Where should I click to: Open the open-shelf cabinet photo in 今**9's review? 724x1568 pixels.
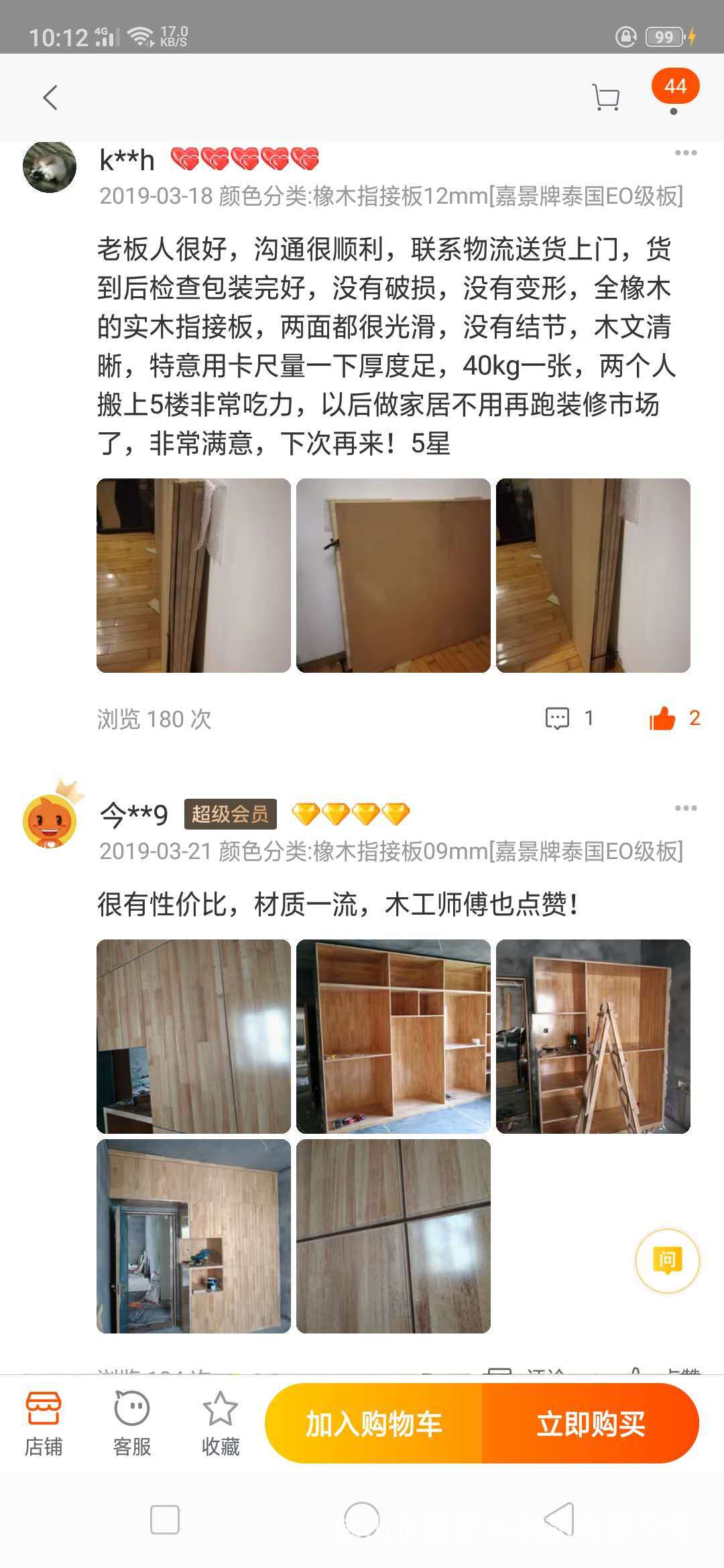pyautogui.click(x=394, y=1037)
